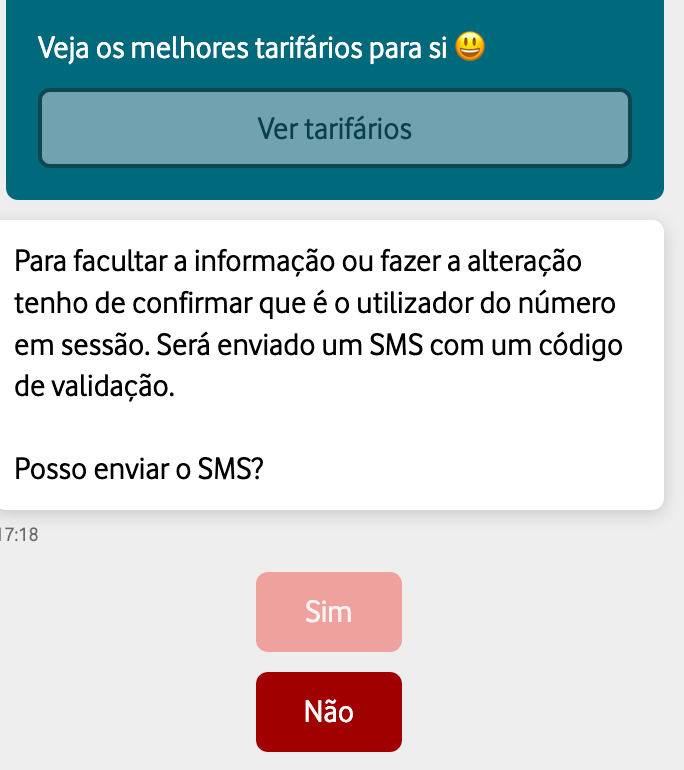Viewport: 684px width, 770px height.
Task: Open the Ver tarifários button
Action: click(335, 129)
